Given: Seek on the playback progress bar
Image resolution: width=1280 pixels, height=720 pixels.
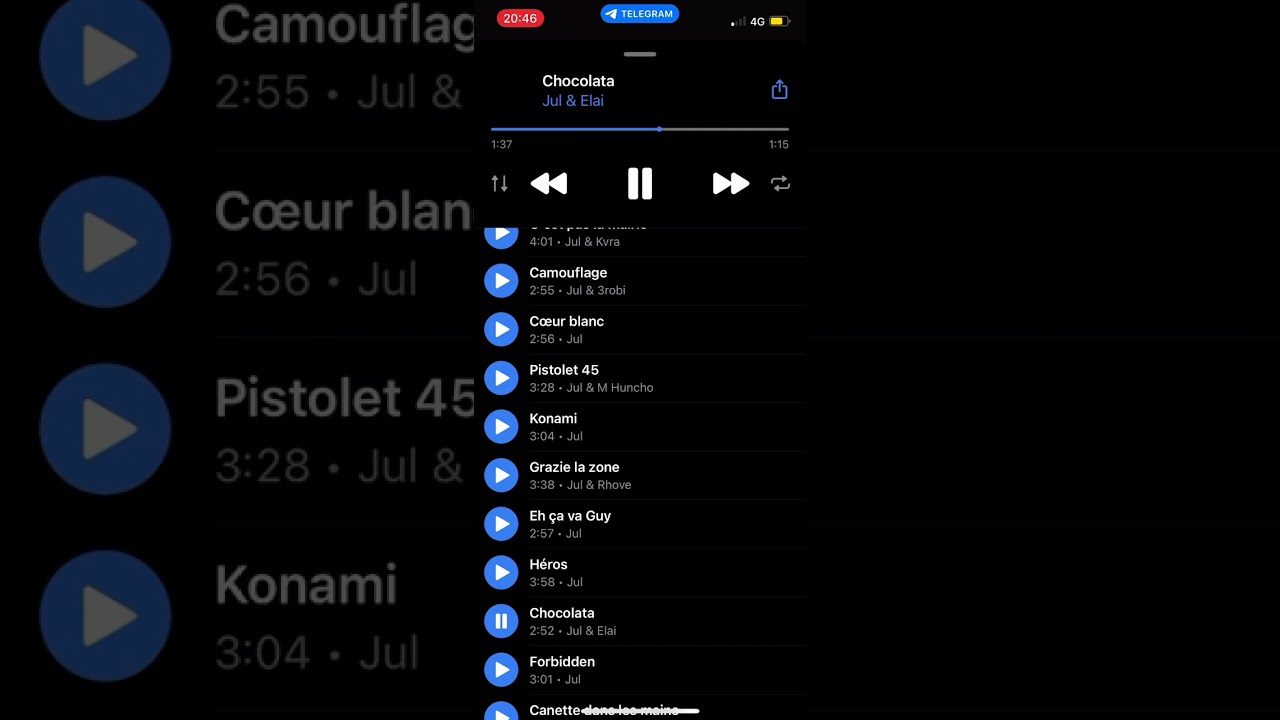Looking at the screenshot, I should click(640, 129).
